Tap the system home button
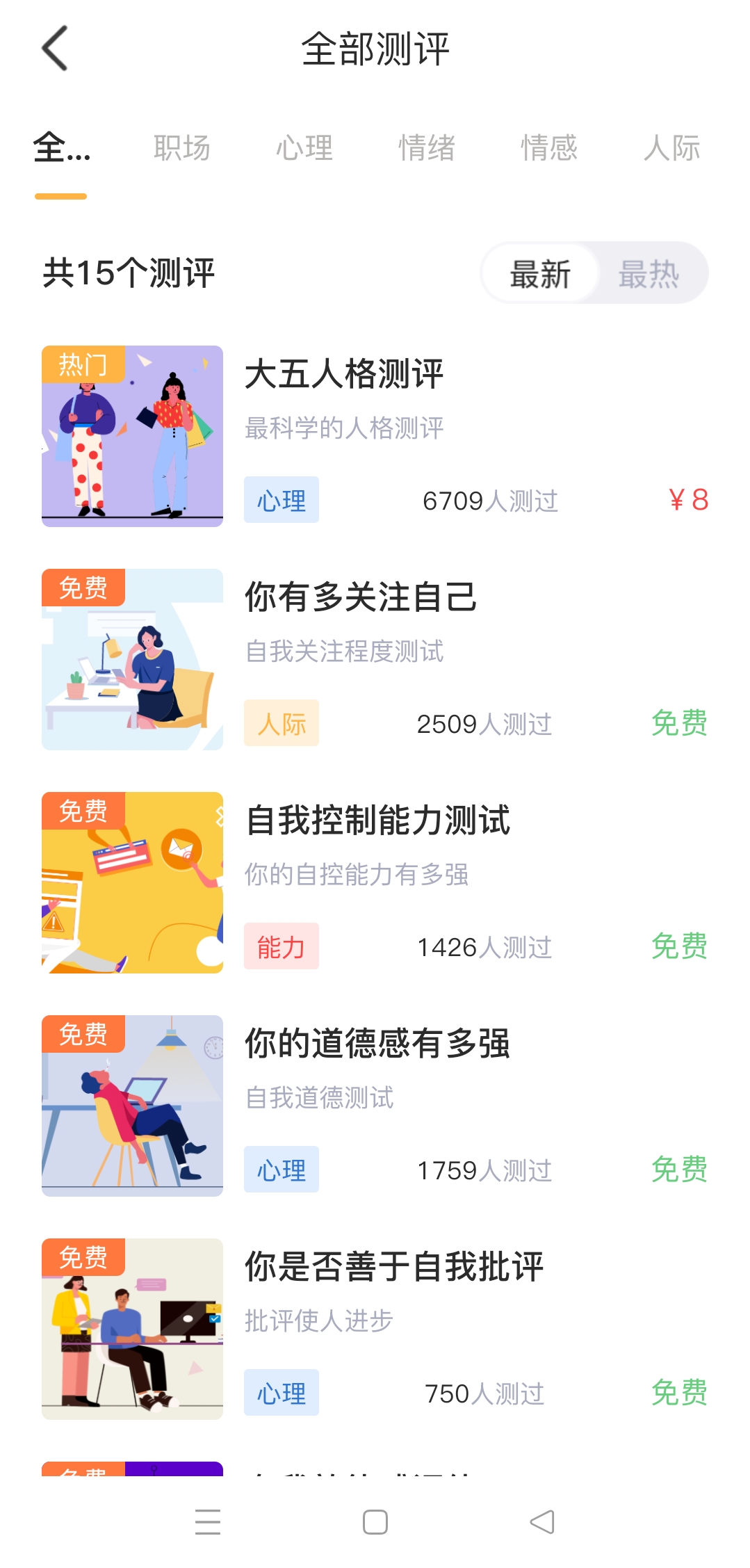 point(375,1522)
